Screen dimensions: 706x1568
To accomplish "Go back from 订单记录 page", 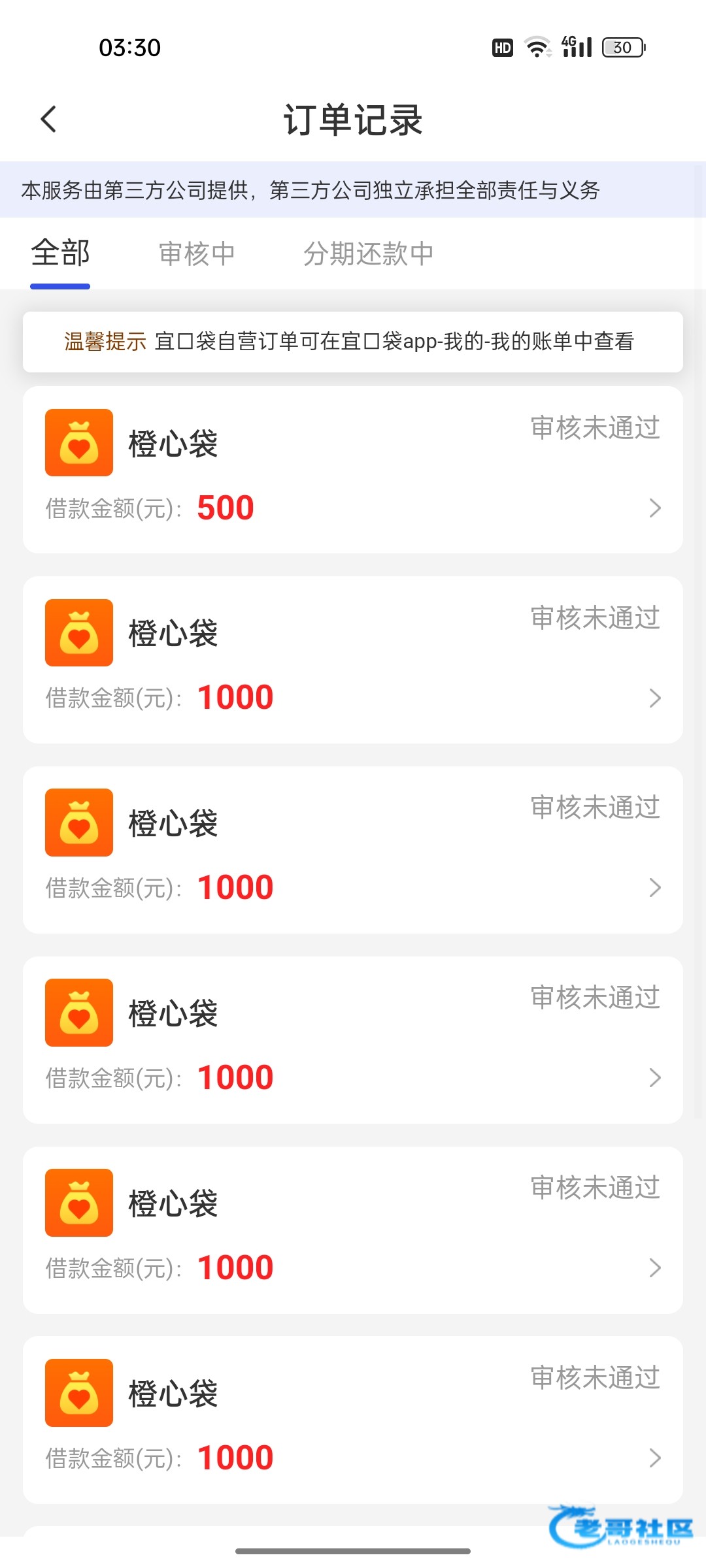I will pos(48,120).
